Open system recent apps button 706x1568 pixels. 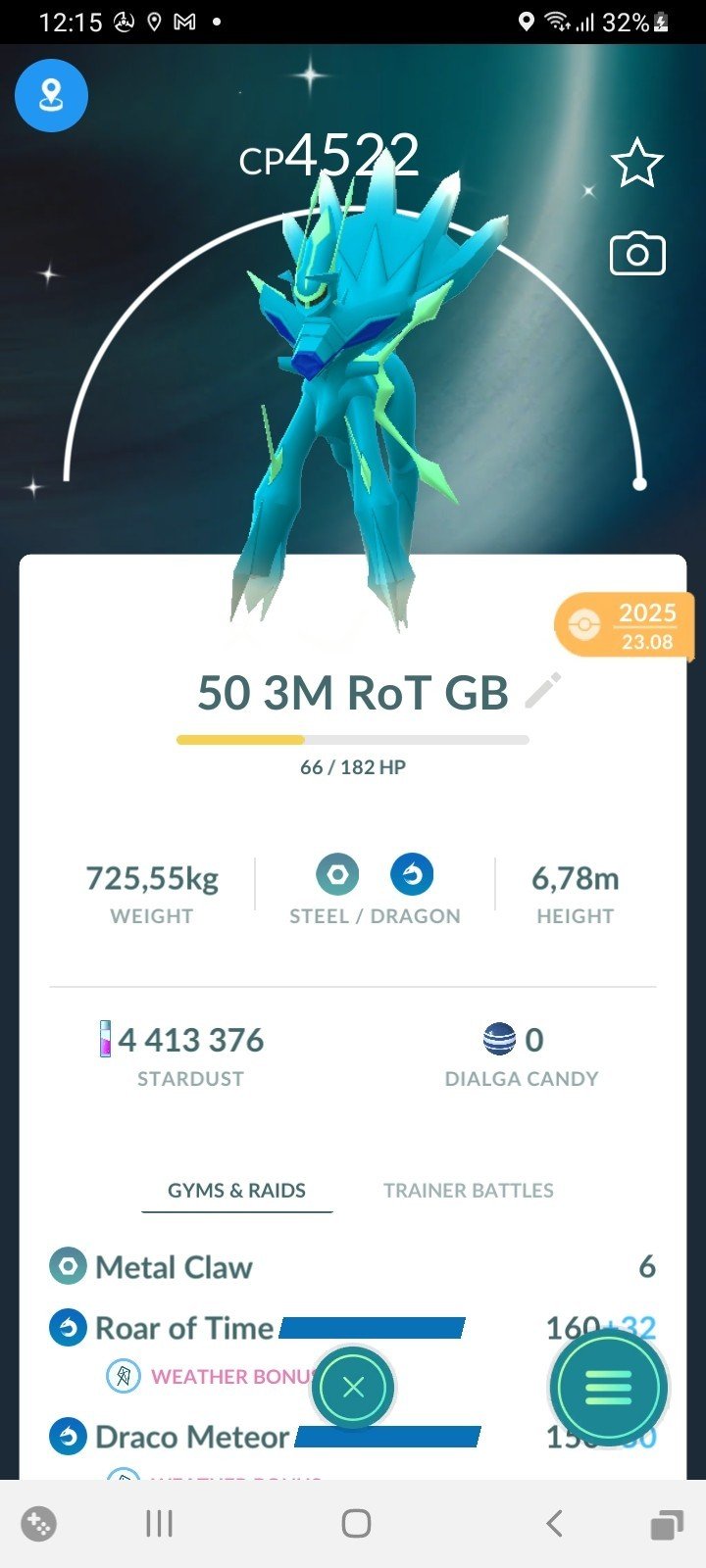[159, 1523]
